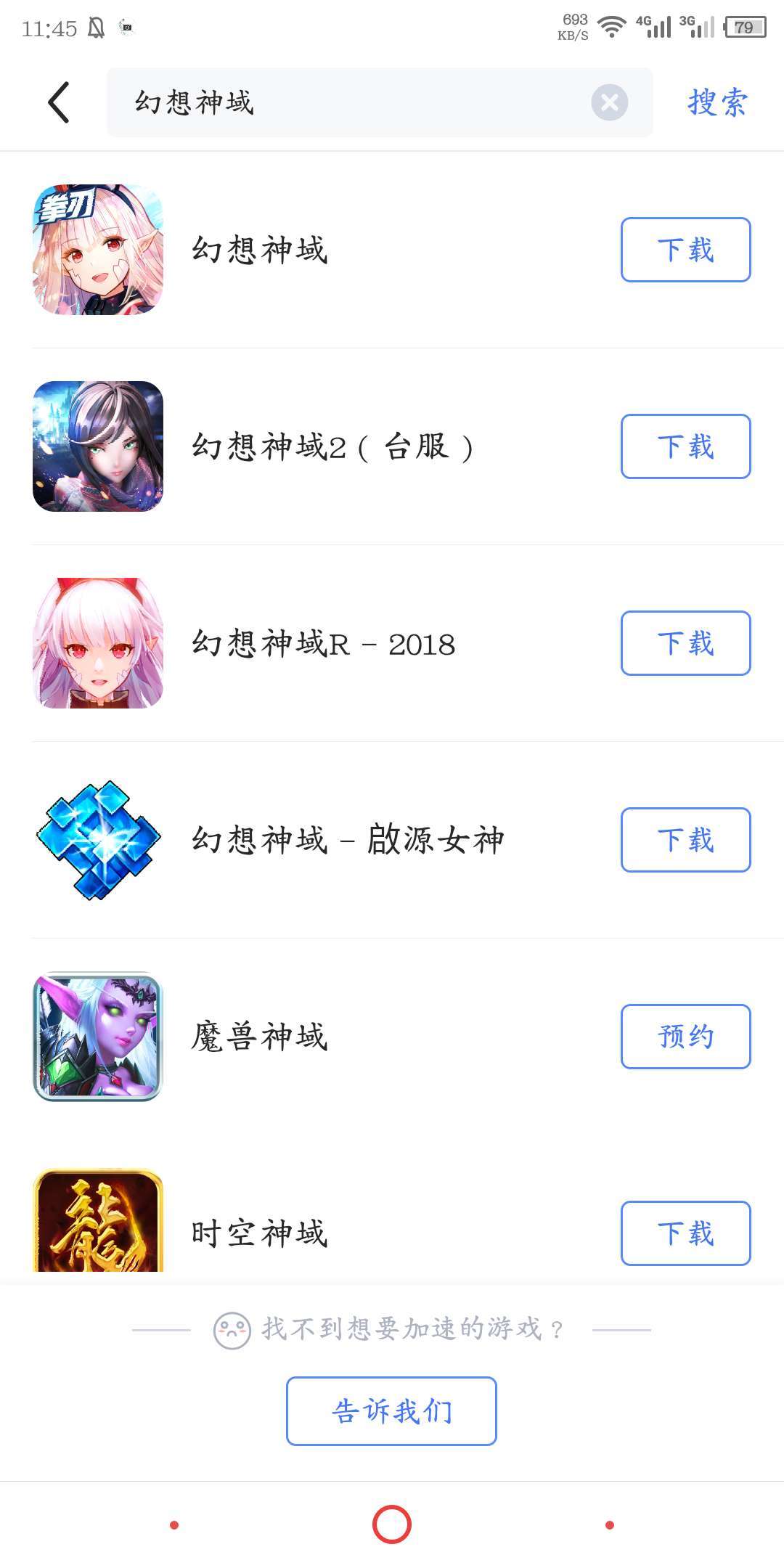Clear the search text with the X button
This screenshot has height=1568, width=784.
608,103
